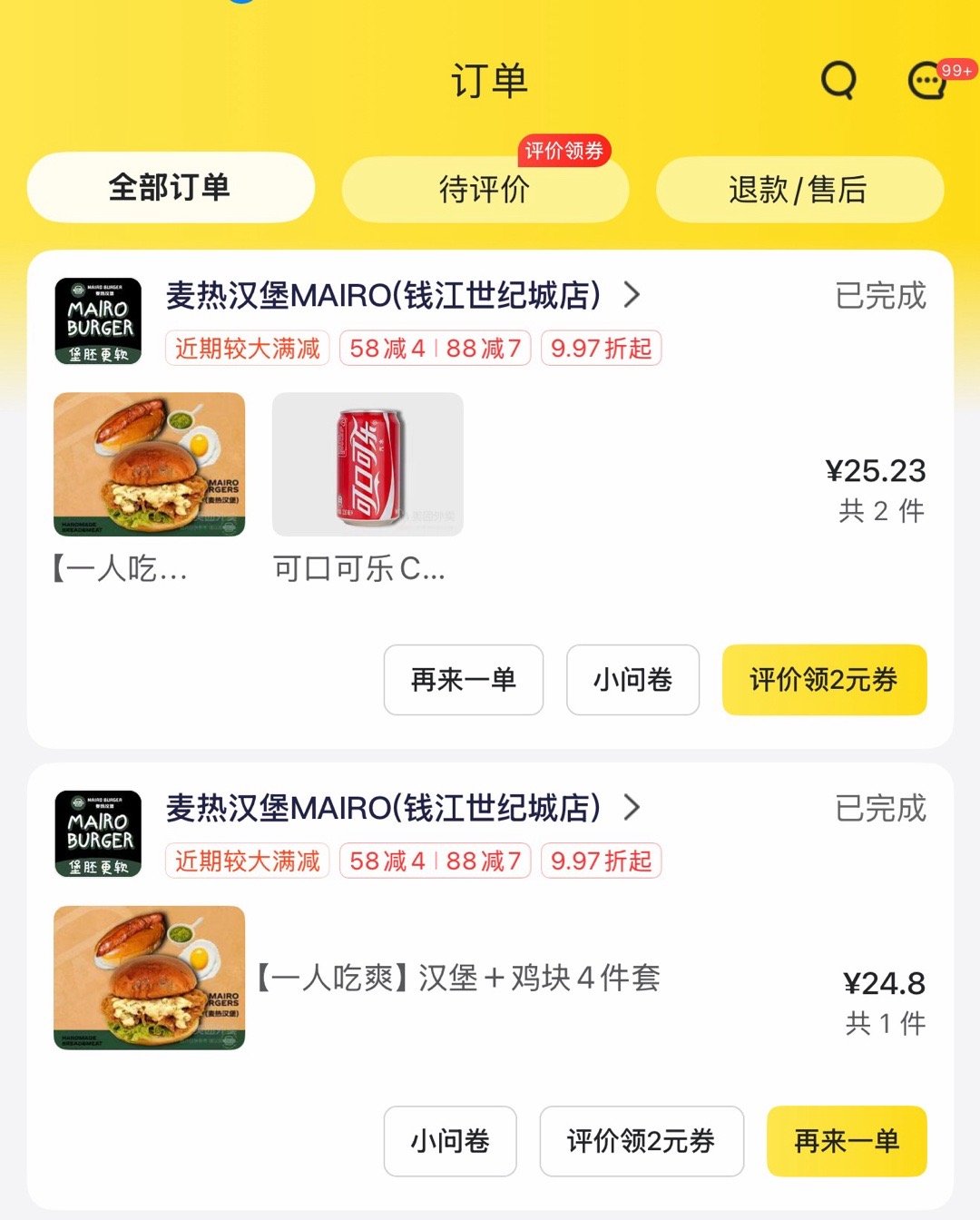Screen dimensions: 980x1220
Task: Switch to the 待评价 tab
Action: tap(485, 190)
